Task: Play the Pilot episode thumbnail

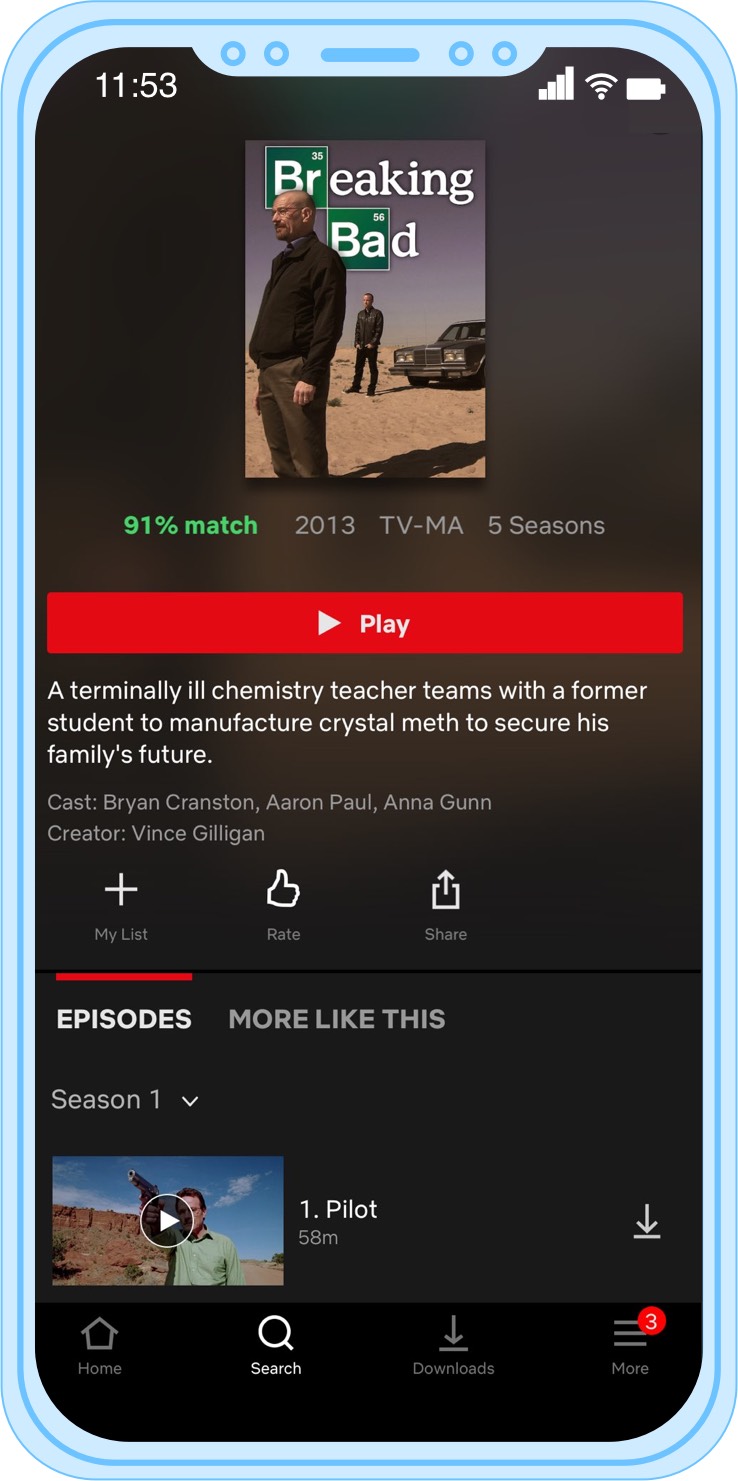Action: 168,1220
